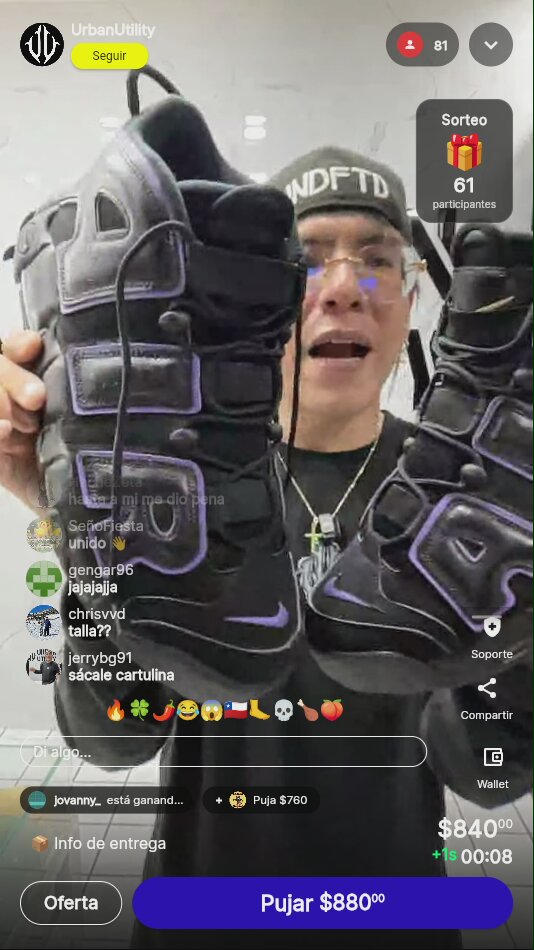Open the Wallet
The height and width of the screenshot is (950, 534).
(x=493, y=768)
